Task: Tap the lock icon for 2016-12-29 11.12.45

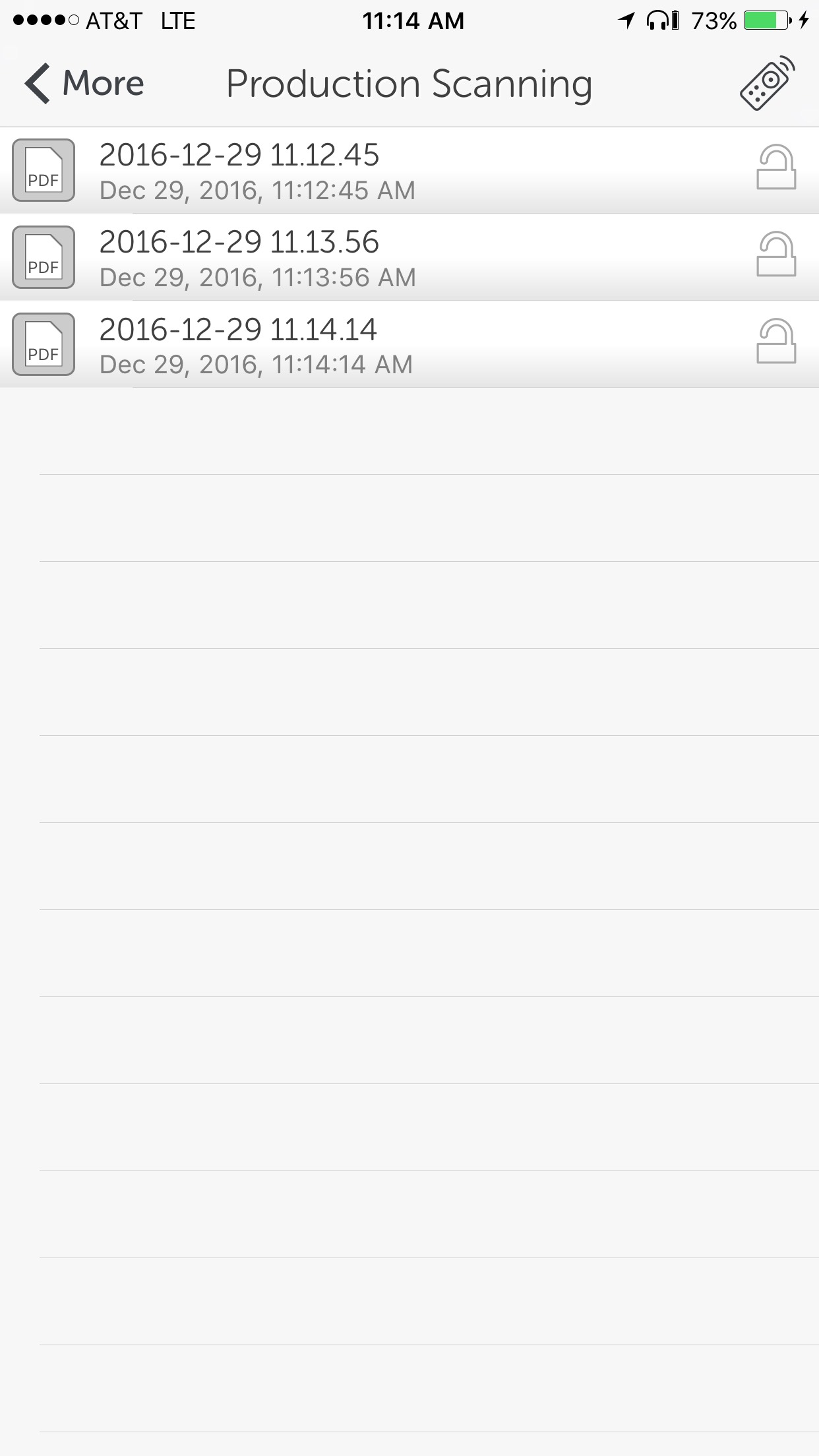Action: click(x=775, y=167)
